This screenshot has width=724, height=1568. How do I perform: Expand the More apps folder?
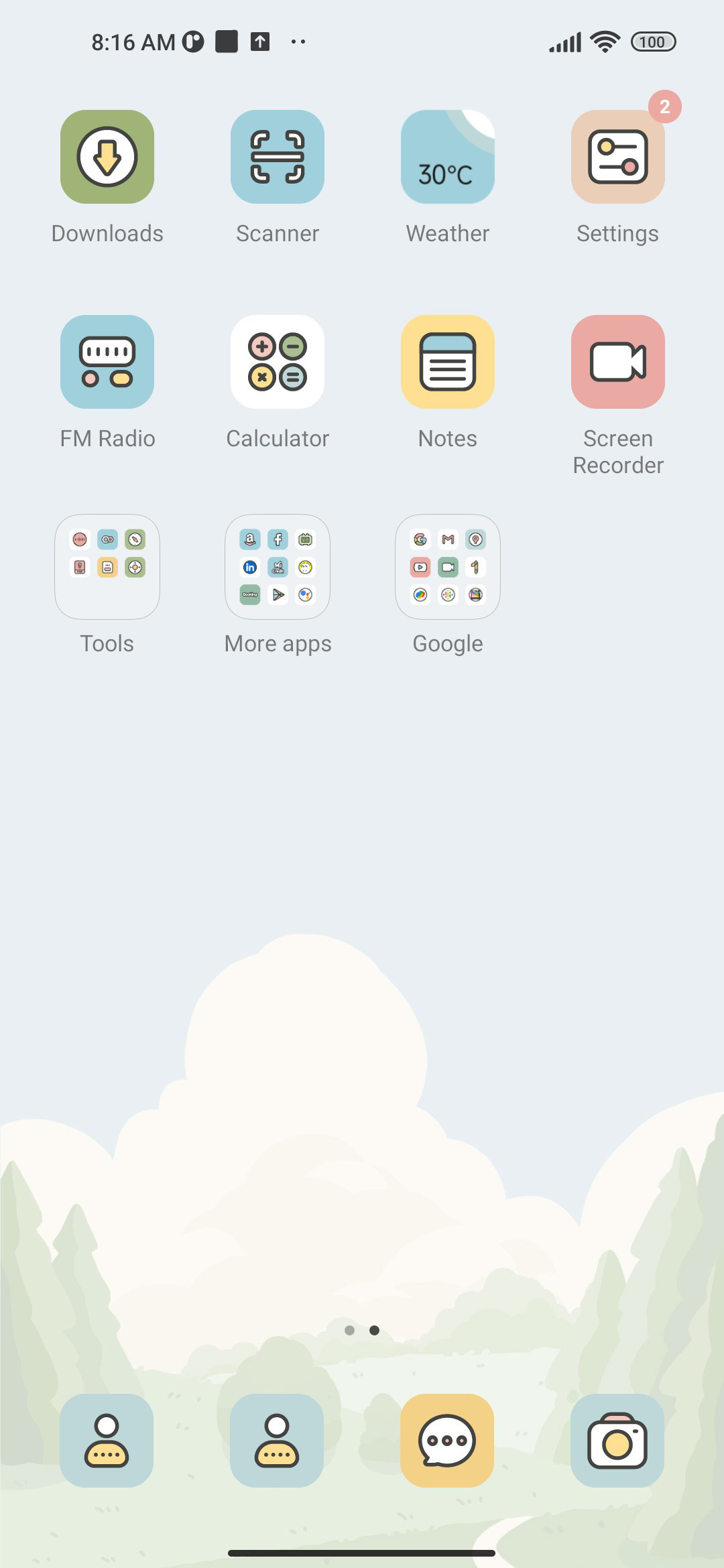coord(278,567)
